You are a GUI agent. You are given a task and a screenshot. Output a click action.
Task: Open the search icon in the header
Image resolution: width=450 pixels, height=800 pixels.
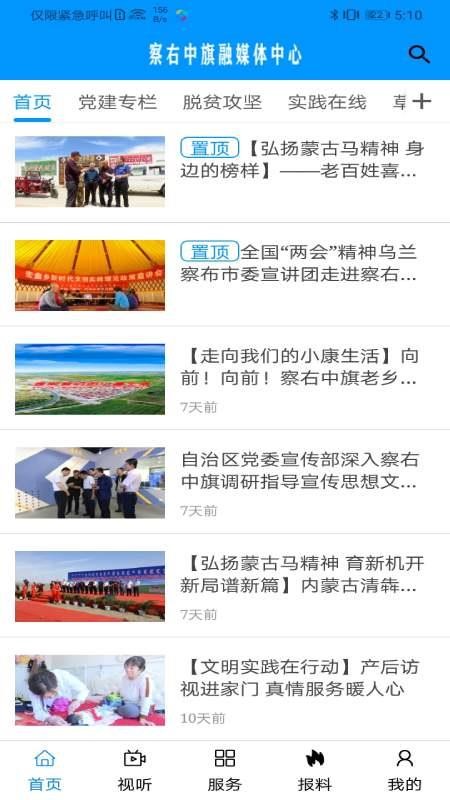(x=419, y=54)
